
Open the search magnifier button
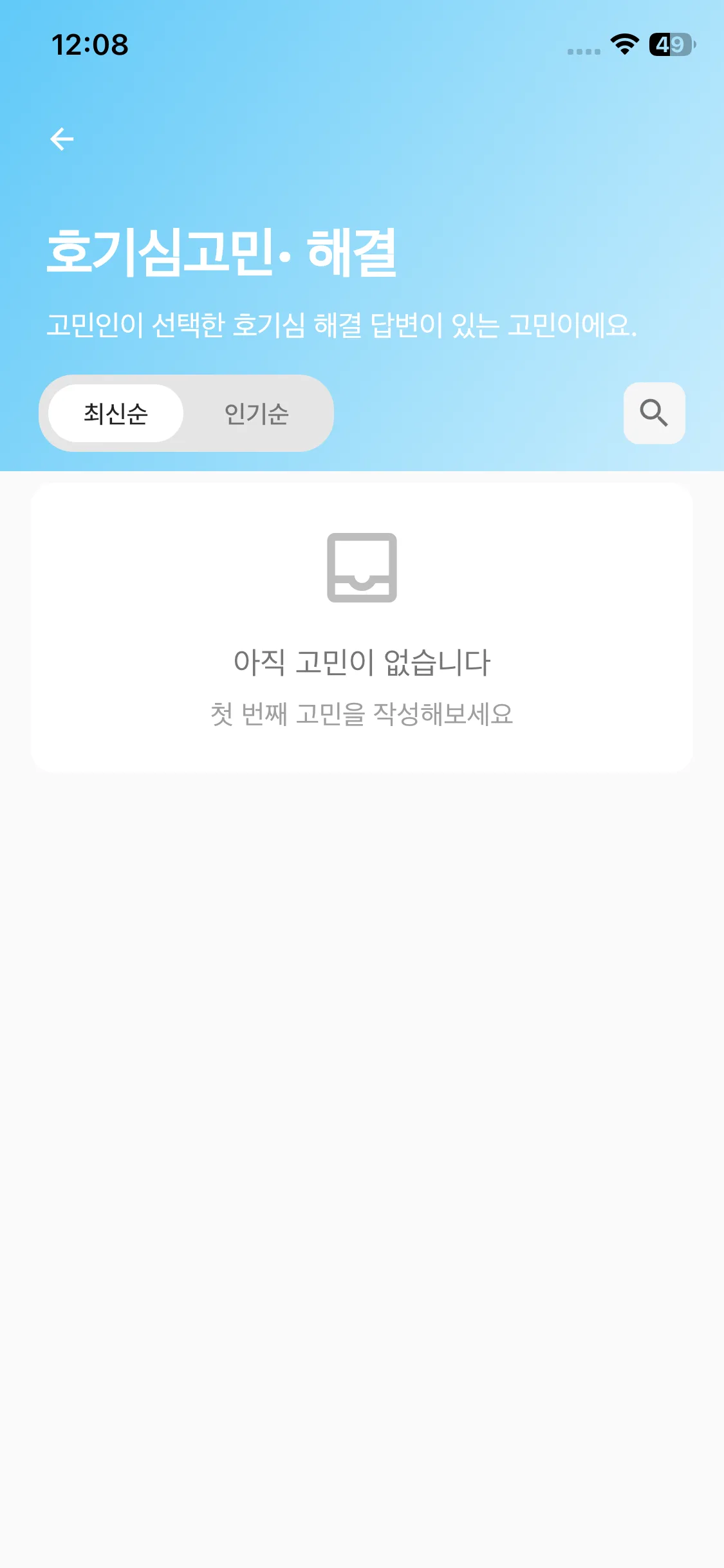click(654, 413)
